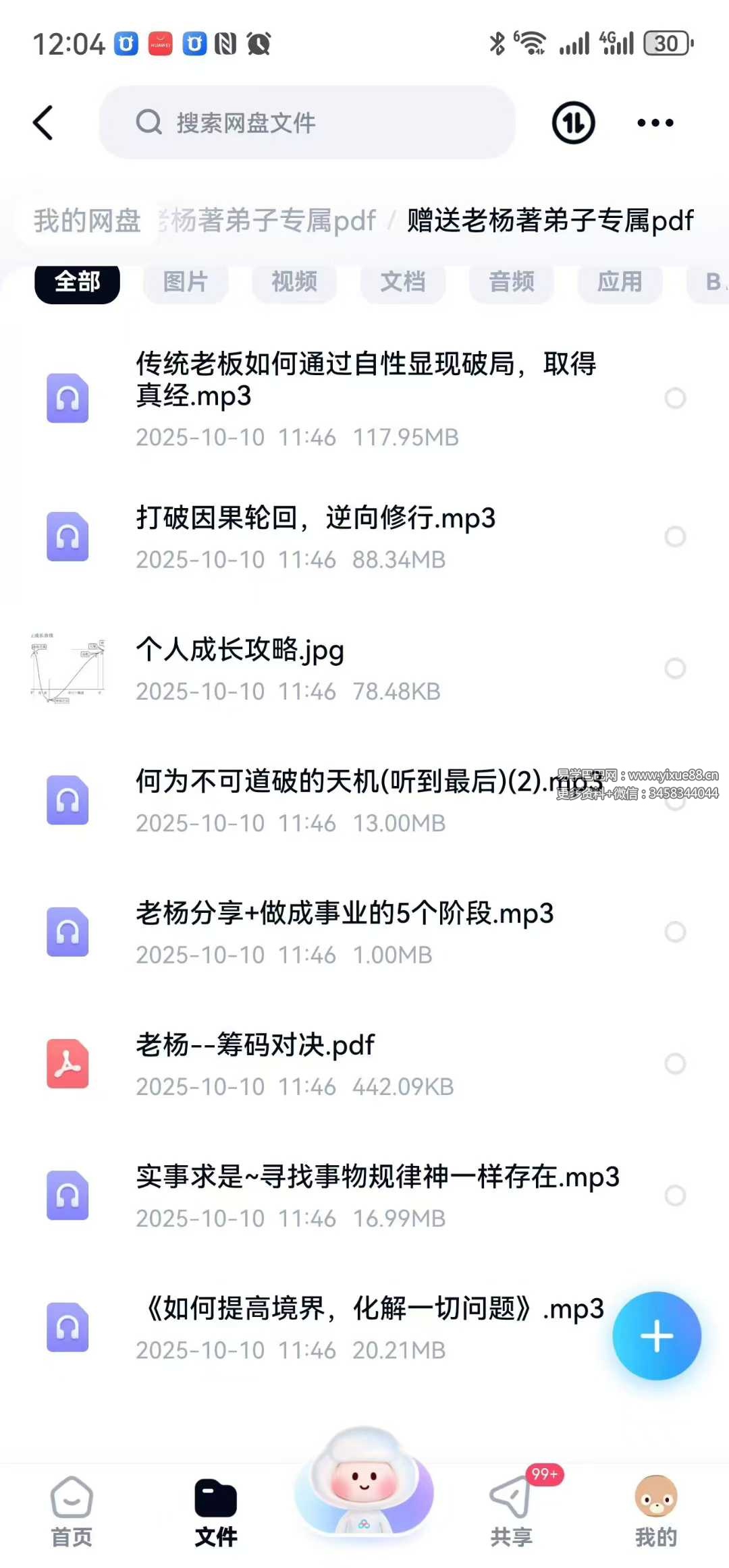Switch to the 首页 tab
Screen dimensions: 729x1568
72,1511
